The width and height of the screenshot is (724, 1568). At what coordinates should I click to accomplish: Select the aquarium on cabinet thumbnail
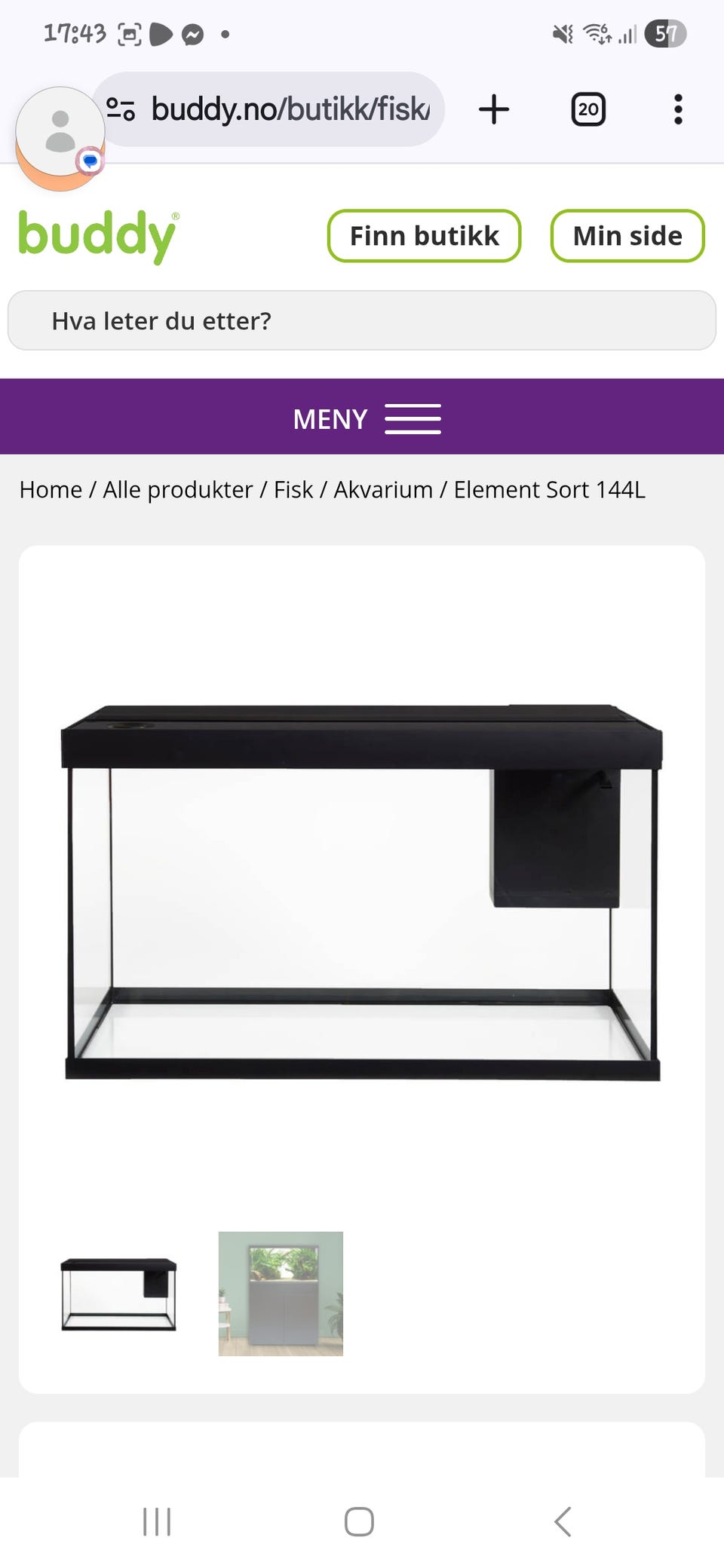[x=281, y=1294]
